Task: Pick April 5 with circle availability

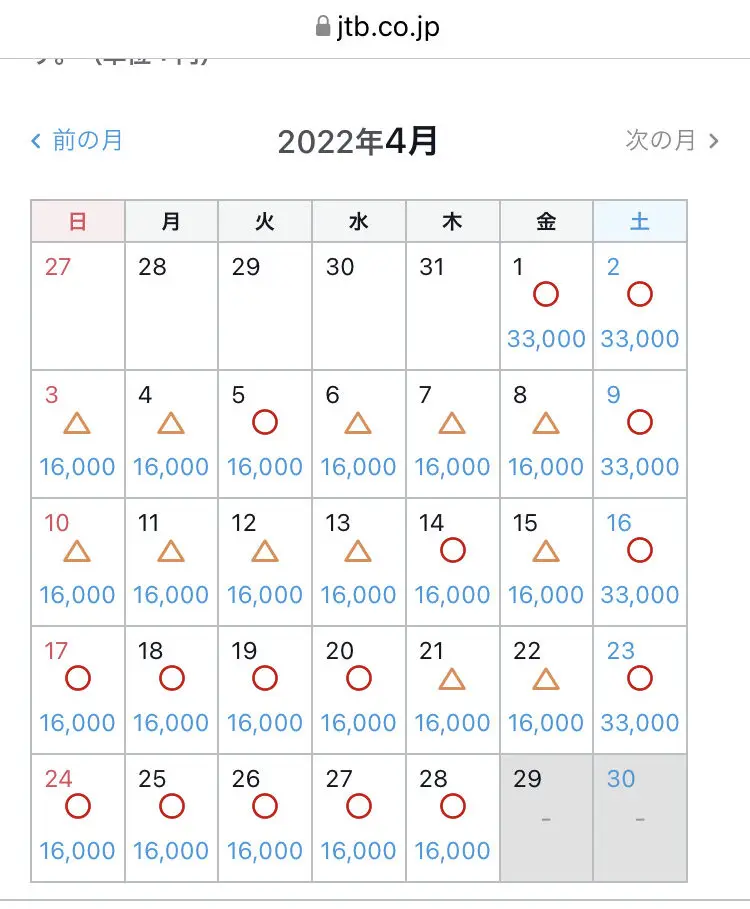Action: 265,434
